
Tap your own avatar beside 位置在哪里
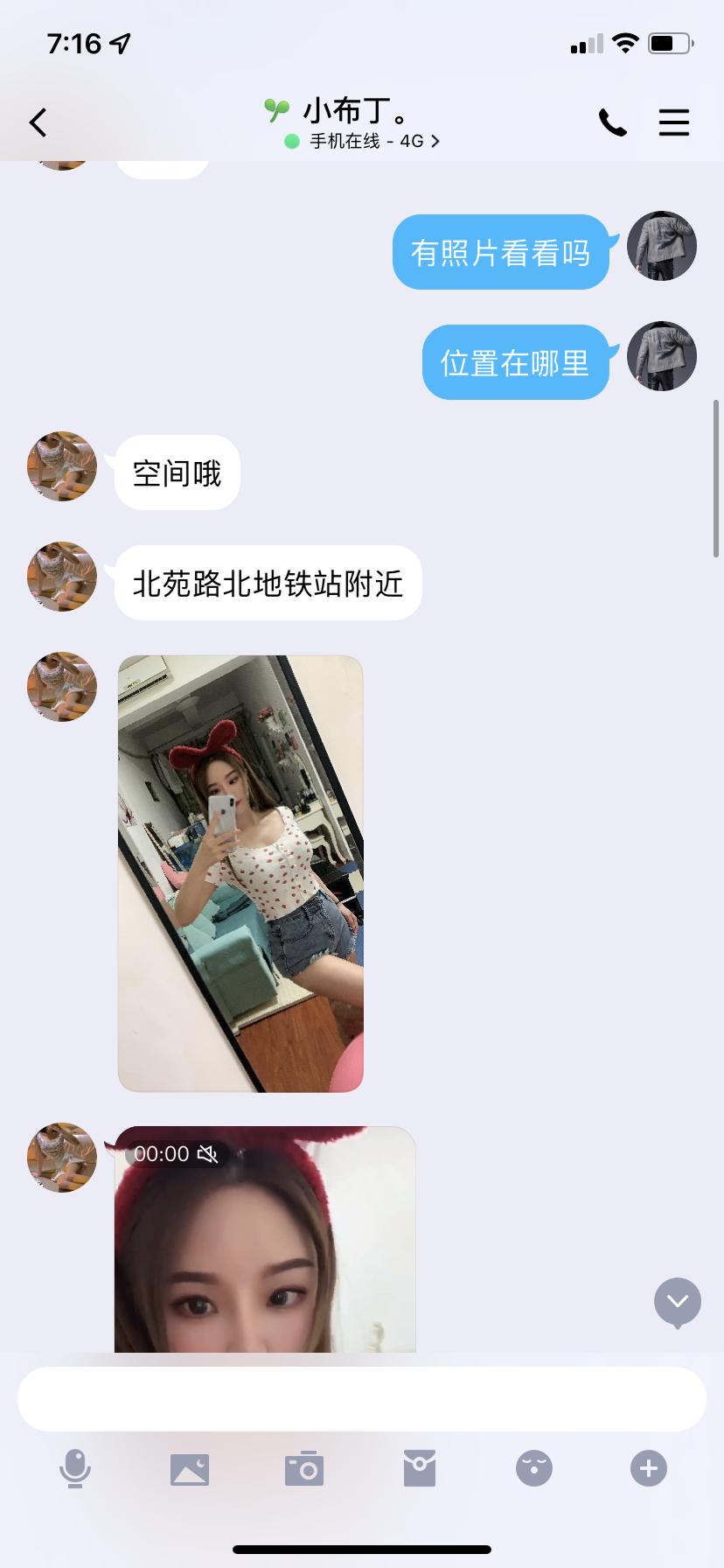coord(661,357)
